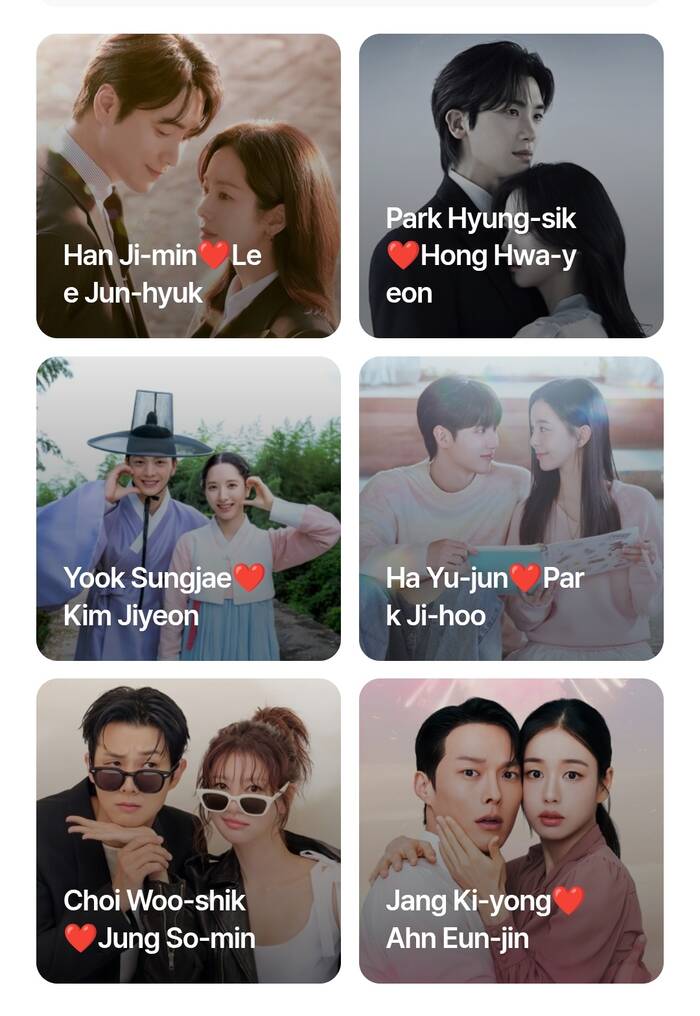The height and width of the screenshot is (1016, 700).
Task: View the Choi Woo-shik and Jung So-min card
Action: pos(188,830)
